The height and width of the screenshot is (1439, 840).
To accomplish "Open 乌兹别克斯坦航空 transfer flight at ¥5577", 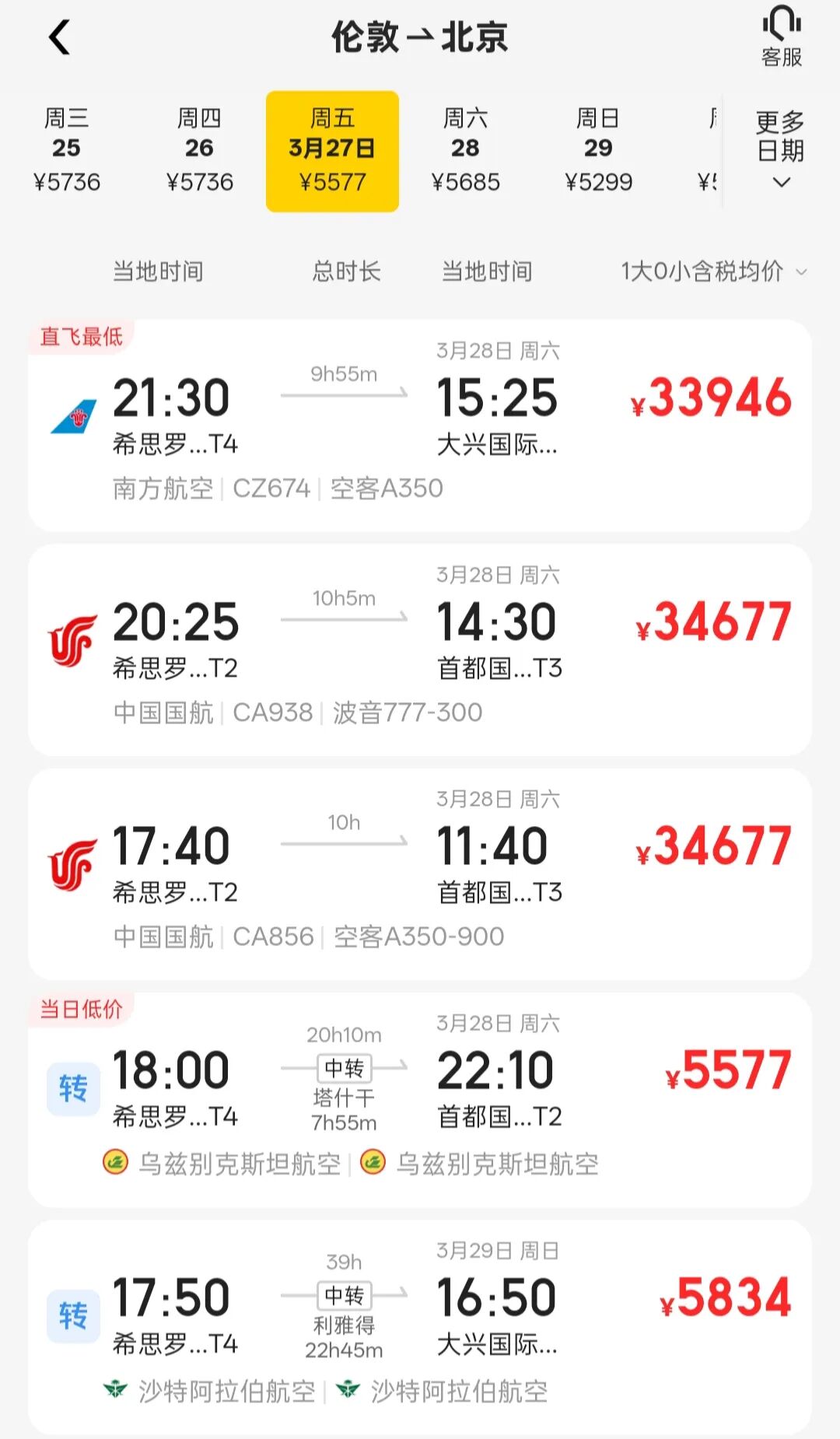I will pos(420,1100).
